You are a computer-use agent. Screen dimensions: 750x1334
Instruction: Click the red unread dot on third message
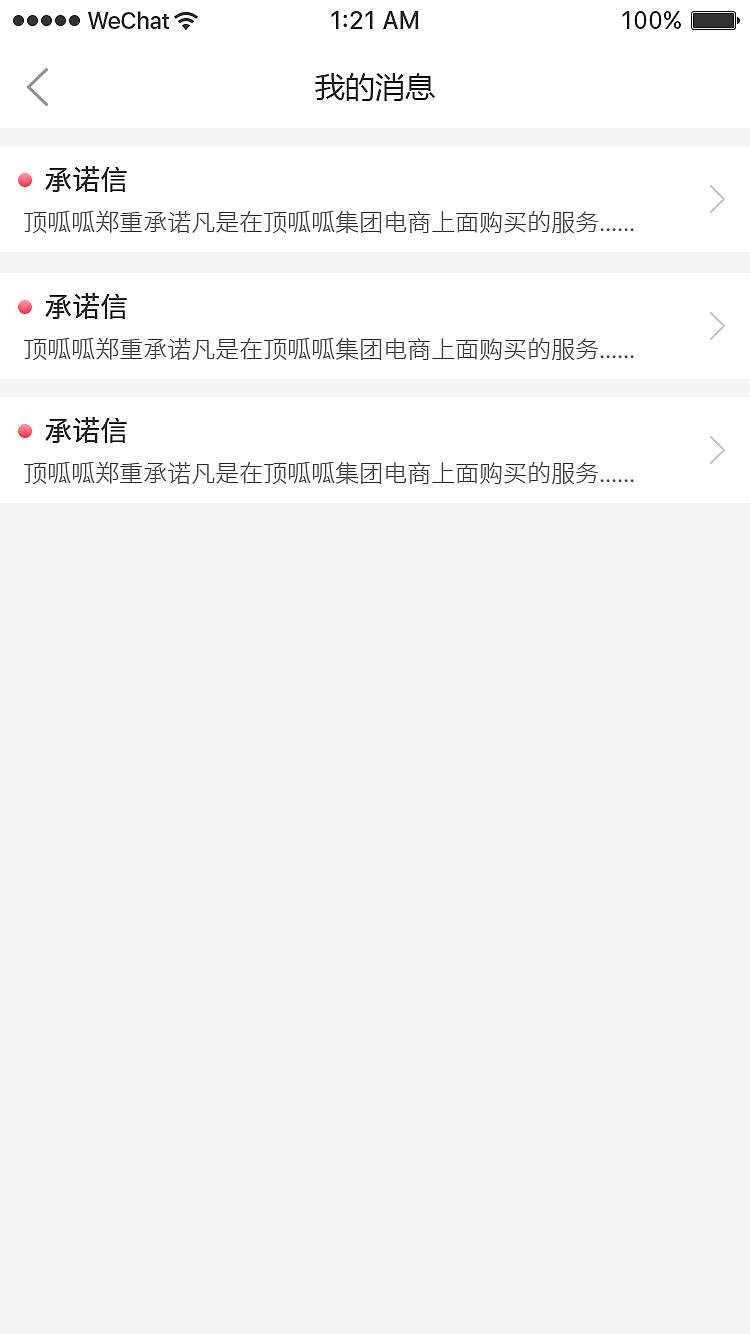pyautogui.click(x=25, y=431)
